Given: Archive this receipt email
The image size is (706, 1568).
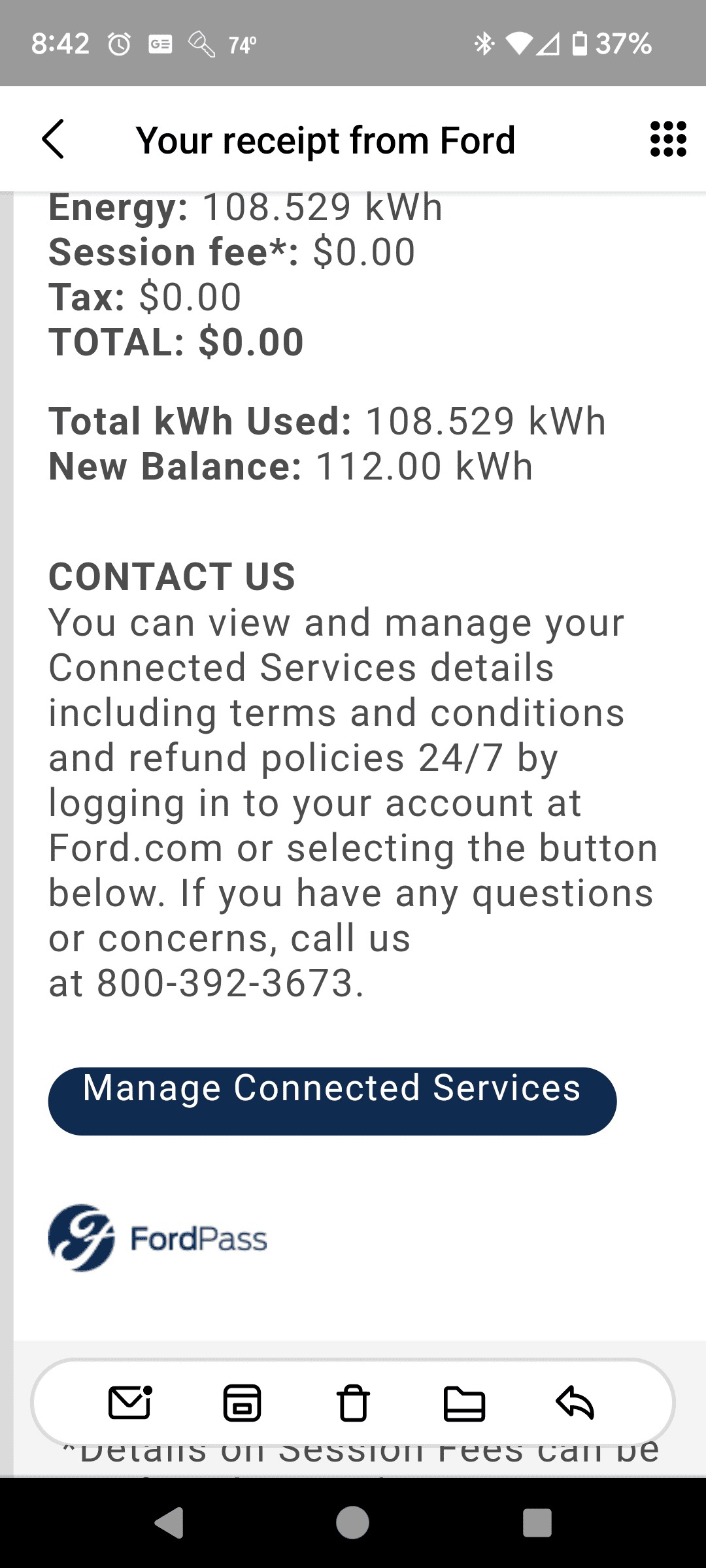Looking at the screenshot, I should pyautogui.click(x=242, y=1403).
